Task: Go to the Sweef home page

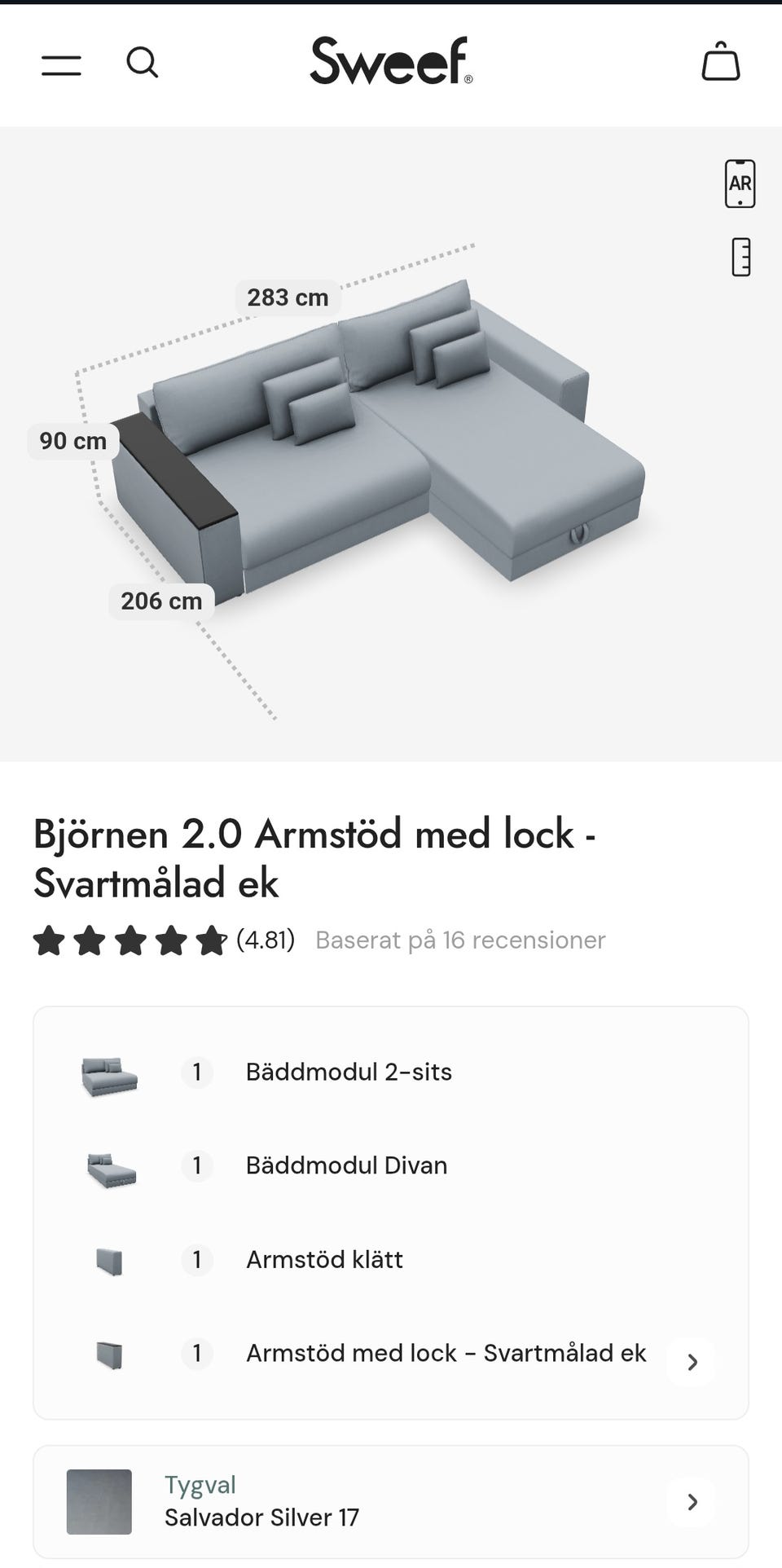Action: point(391,61)
